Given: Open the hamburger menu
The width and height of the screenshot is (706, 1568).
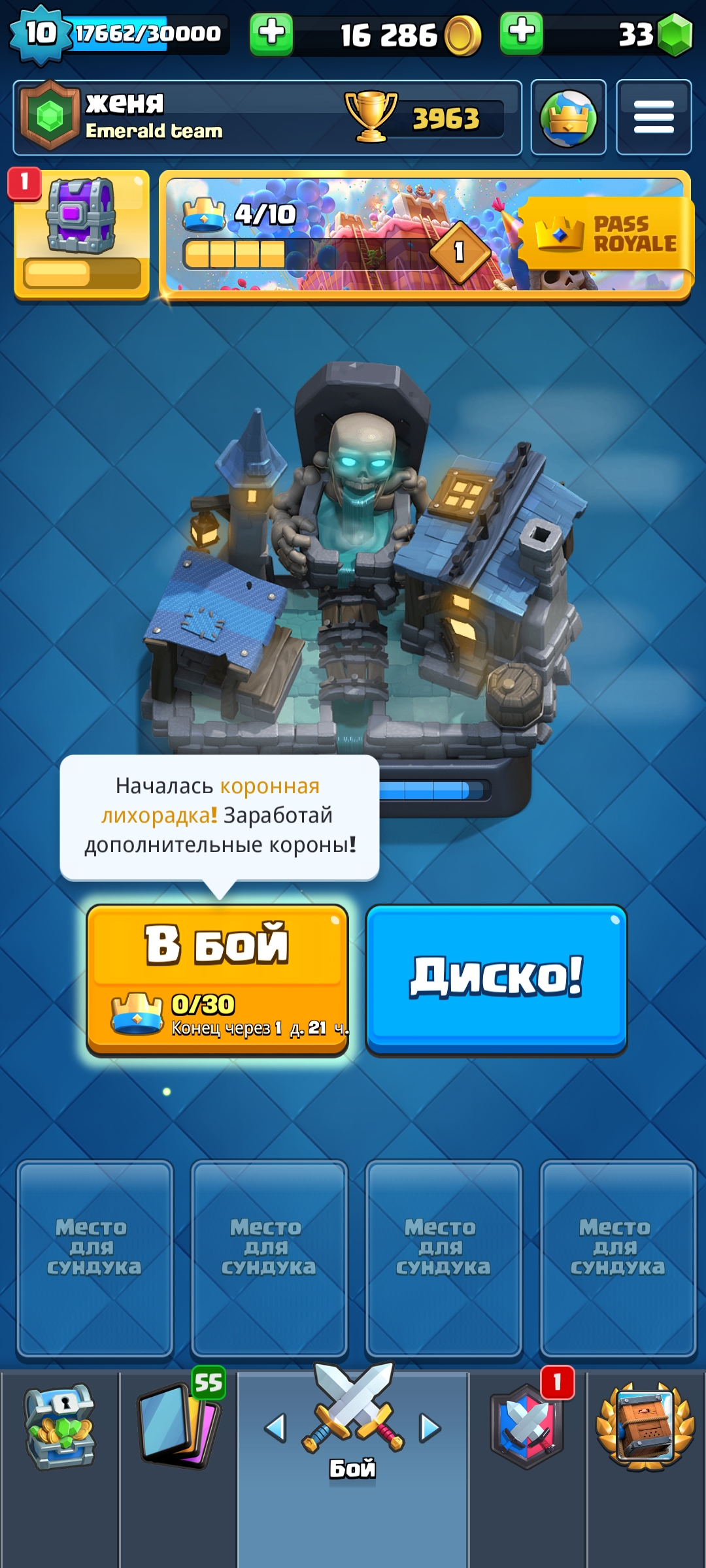Looking at the screenshot, I should pos(654,118).
